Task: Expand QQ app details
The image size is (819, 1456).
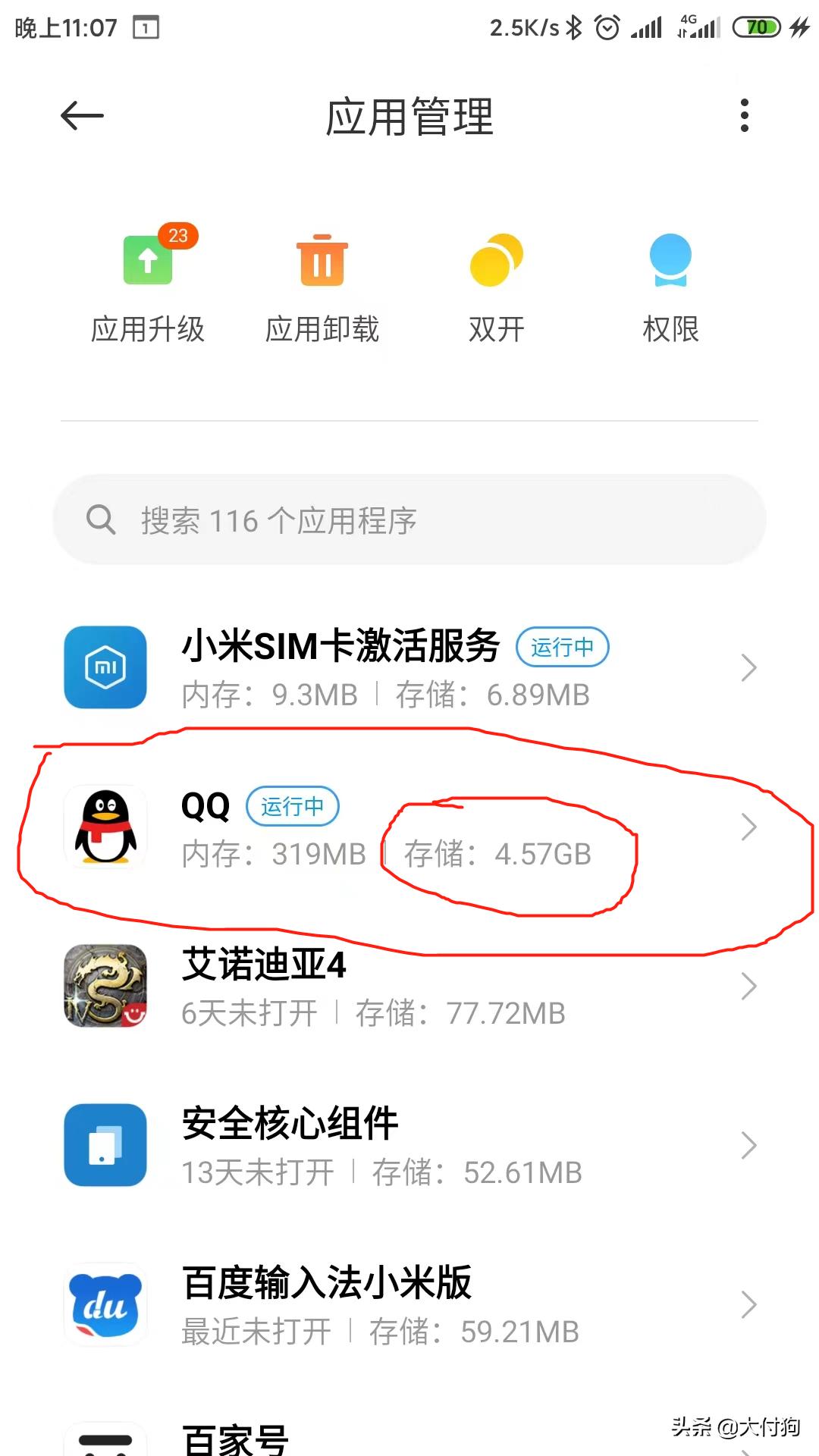Action: tap(749, 828)
